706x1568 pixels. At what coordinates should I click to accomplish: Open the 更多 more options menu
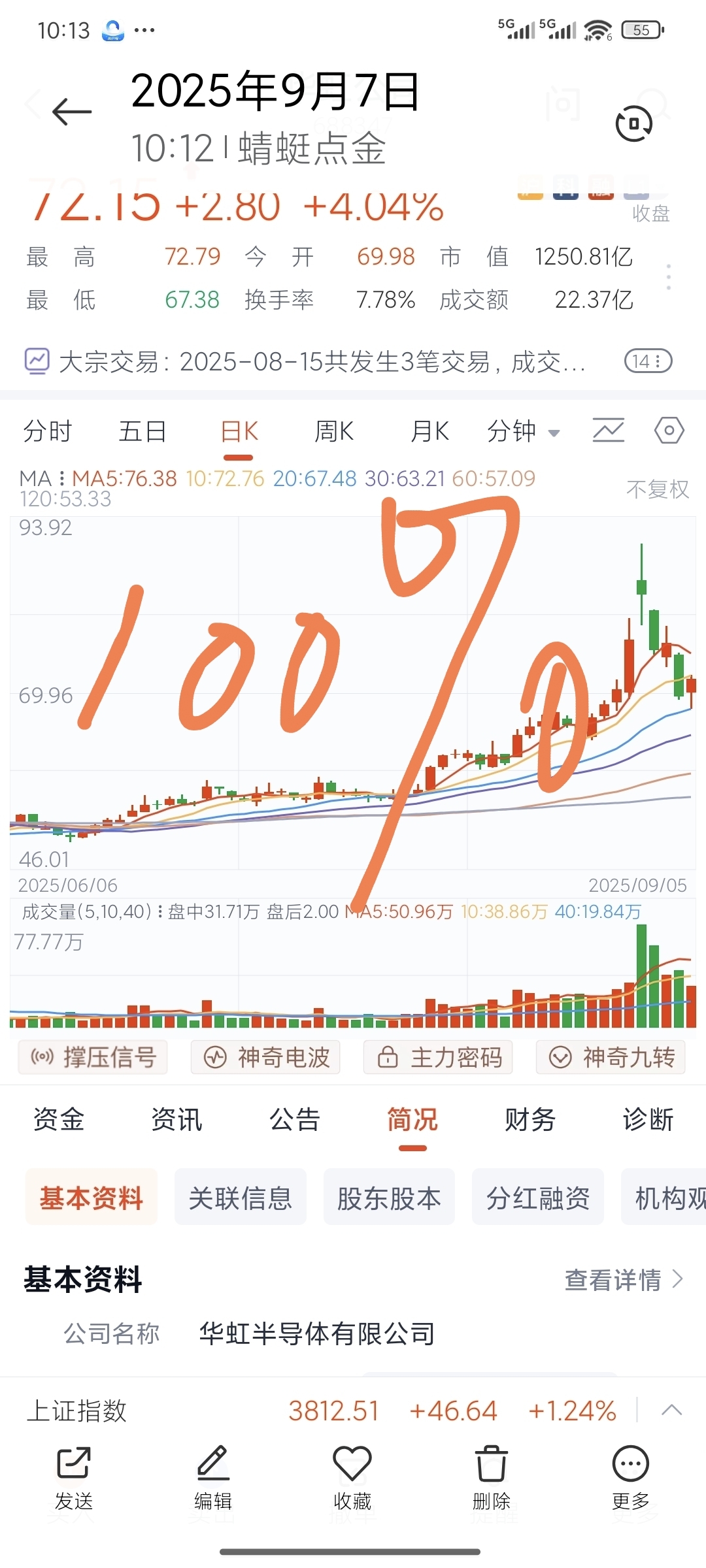click(x=631, y=1479)
